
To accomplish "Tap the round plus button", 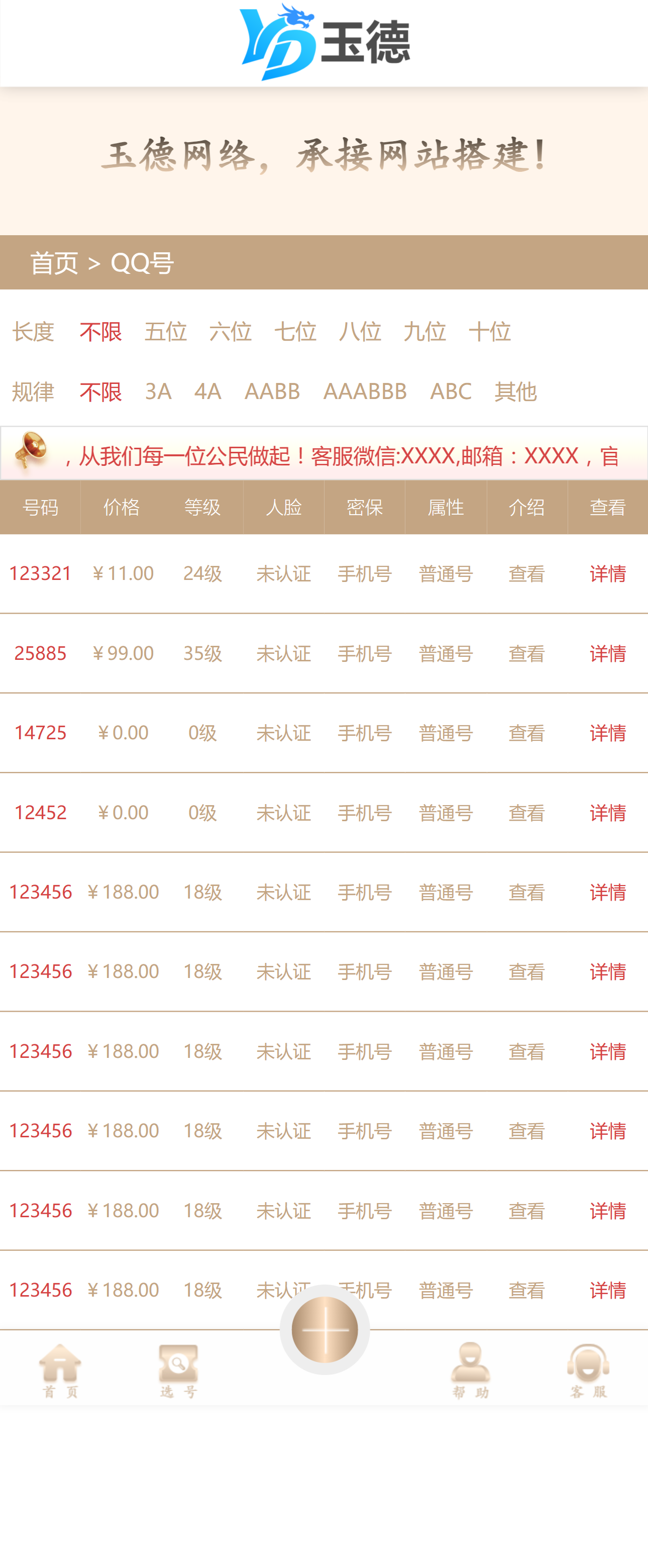I will pyautogui.click(x=325, y=1329).
